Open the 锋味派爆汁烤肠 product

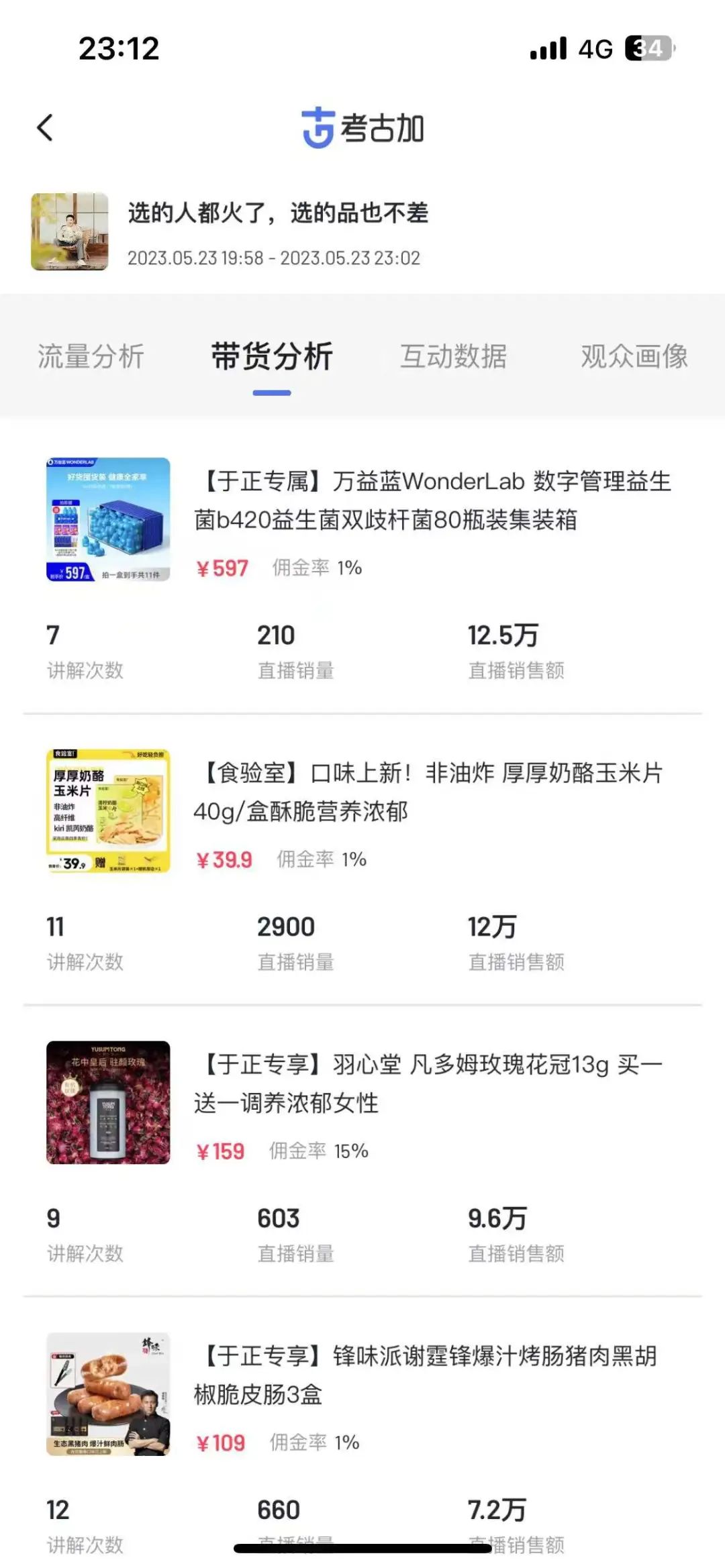[424, 1374]
